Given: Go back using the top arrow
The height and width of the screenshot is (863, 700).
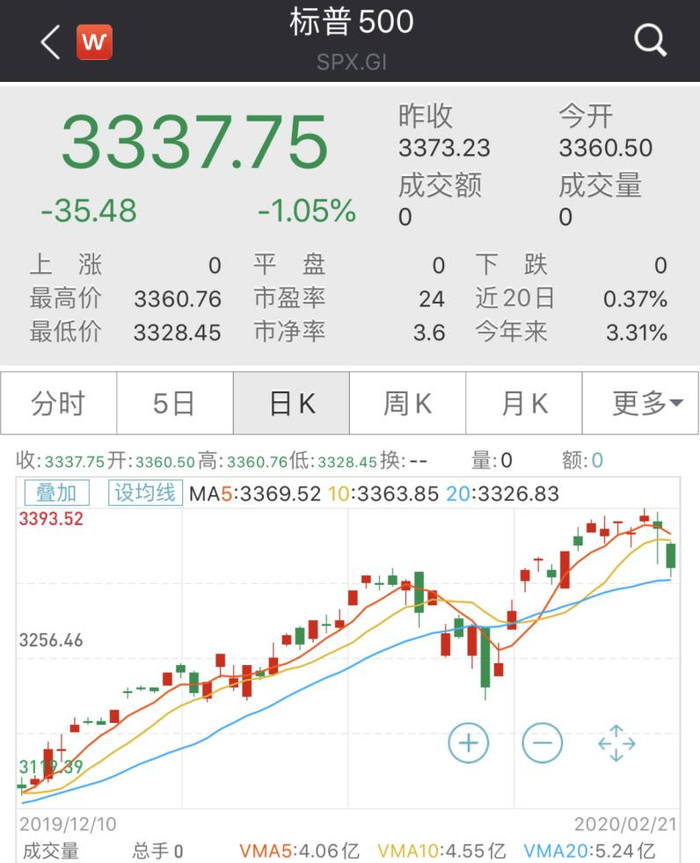Looking at the screenshot, I should (x=50, y=42).
